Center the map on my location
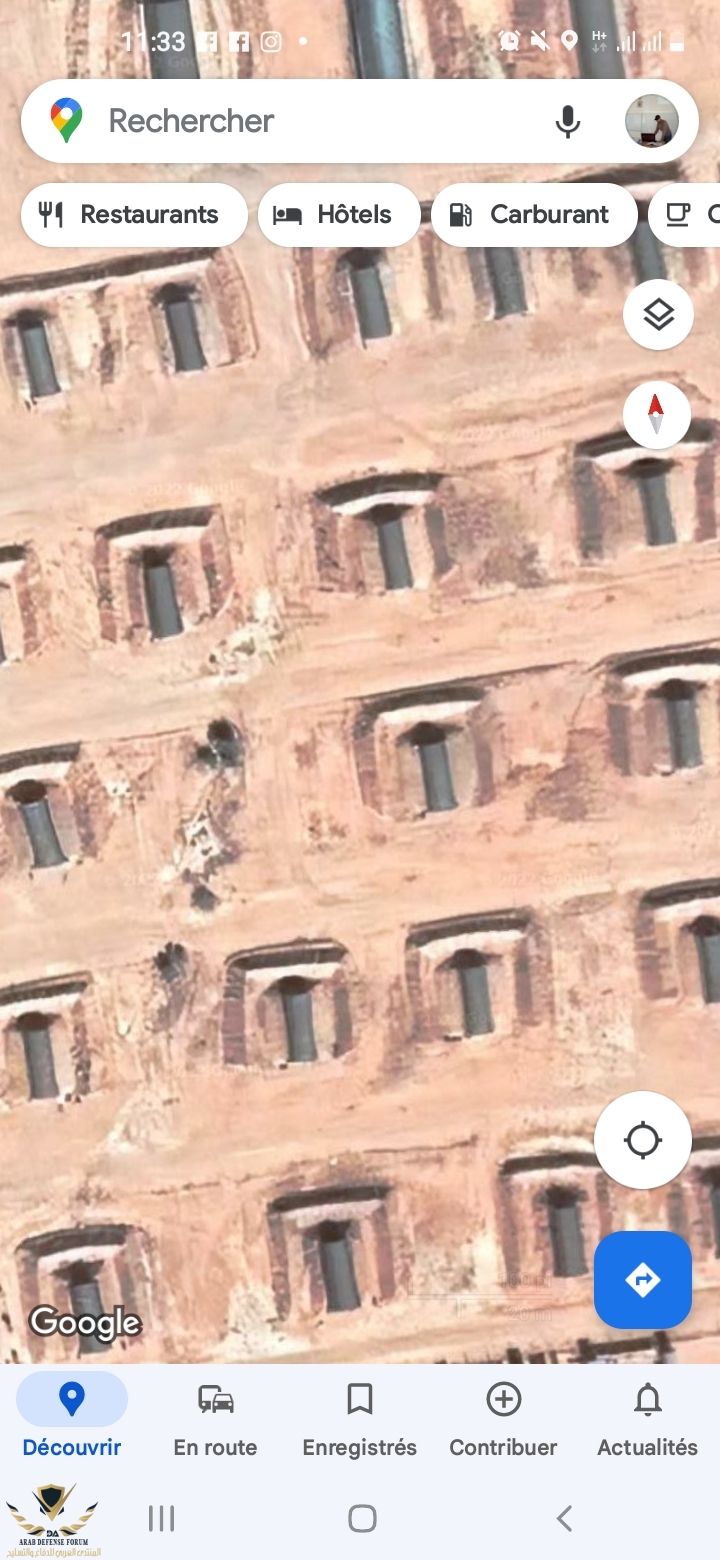This screenshot has height=1560, width=720. coord(642,1140)
